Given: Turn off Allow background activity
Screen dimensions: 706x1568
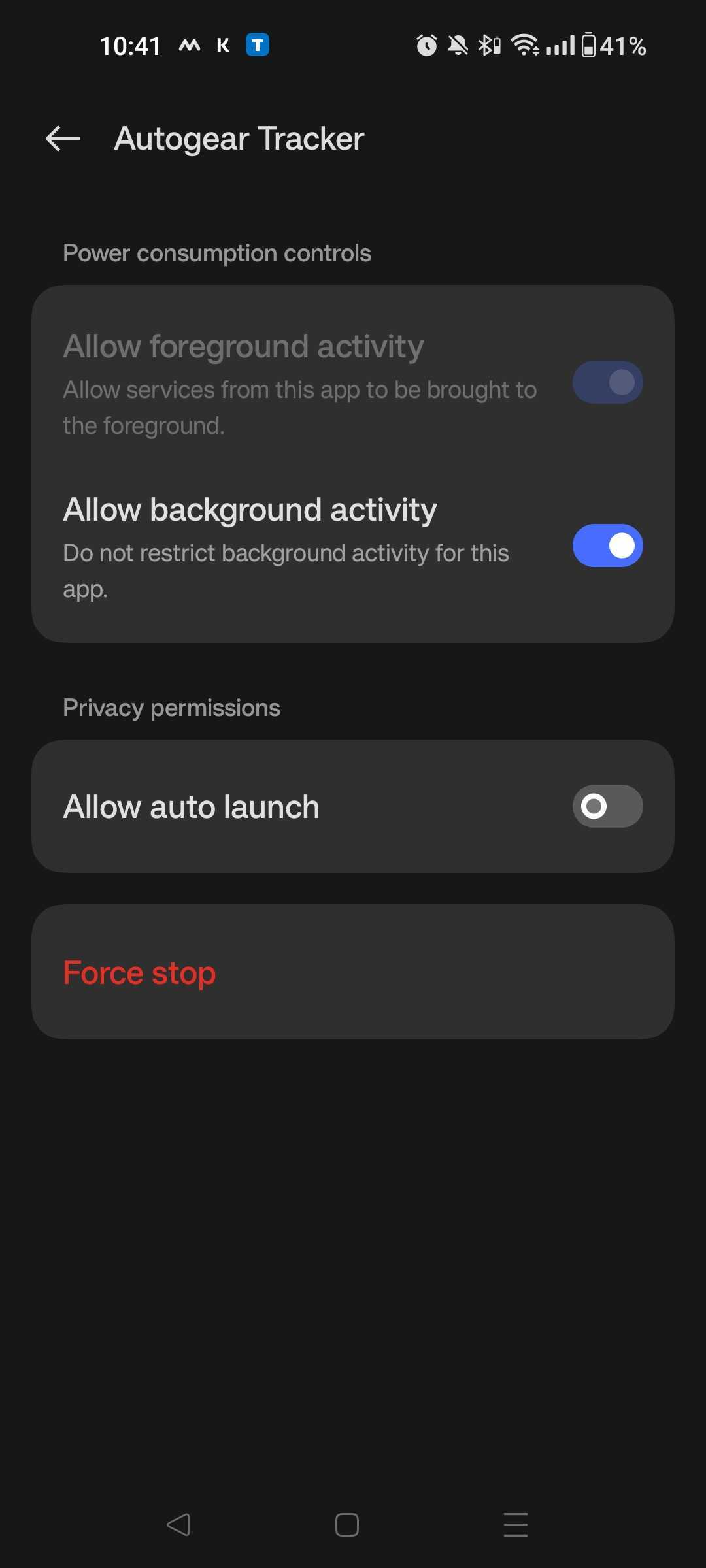Looking at the screenshot, I should 607,546.
